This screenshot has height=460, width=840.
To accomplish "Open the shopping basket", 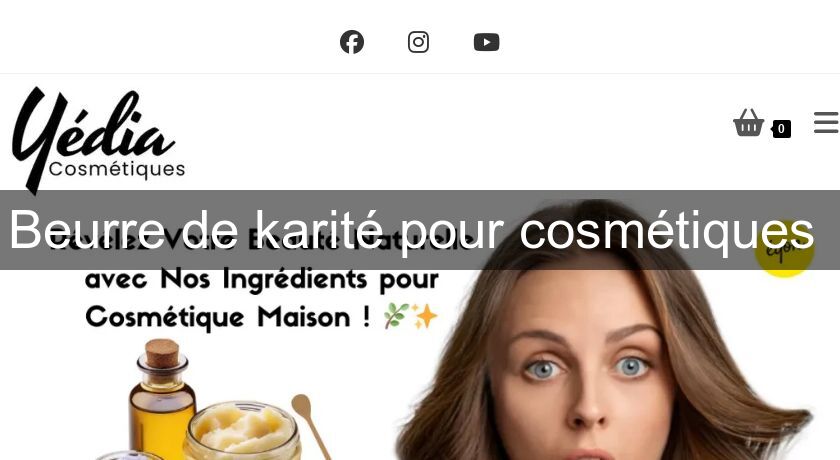I will pos(749,123).
